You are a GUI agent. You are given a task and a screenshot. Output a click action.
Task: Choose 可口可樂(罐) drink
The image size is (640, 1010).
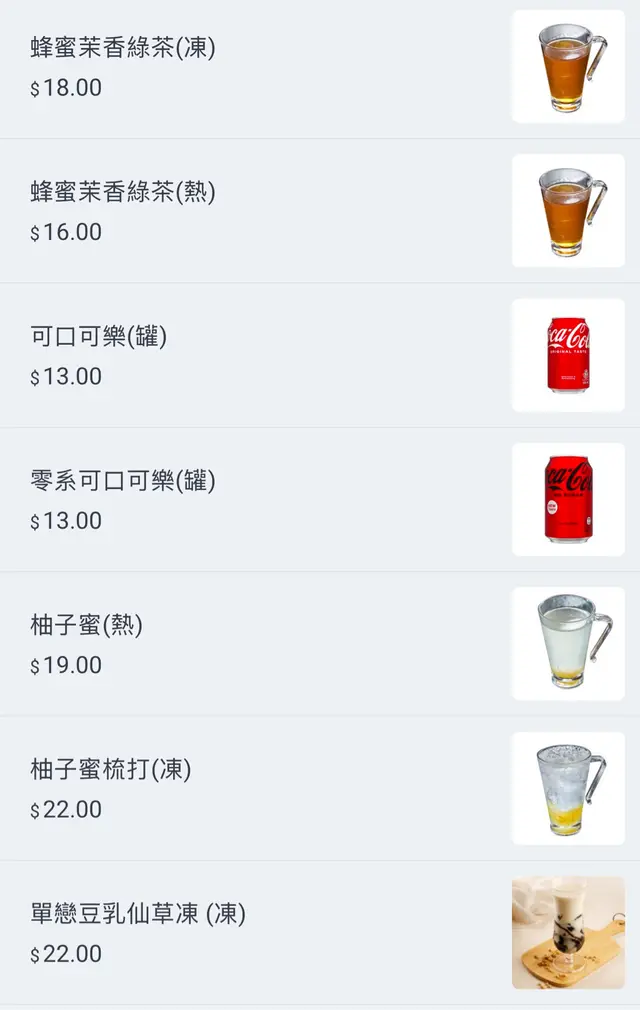click(x=99, y=337)
